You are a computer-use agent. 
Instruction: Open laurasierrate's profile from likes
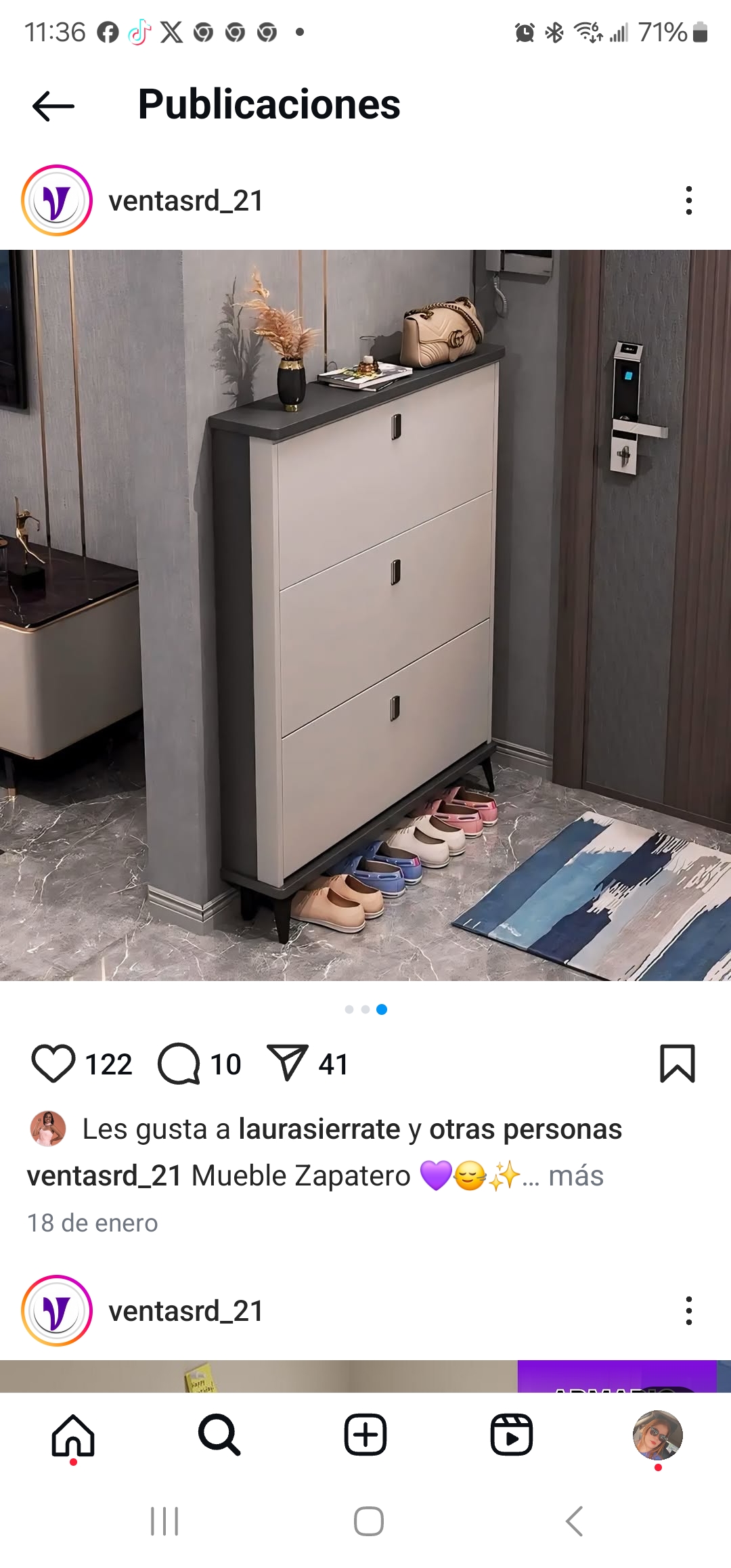(x=319, y=1129)
